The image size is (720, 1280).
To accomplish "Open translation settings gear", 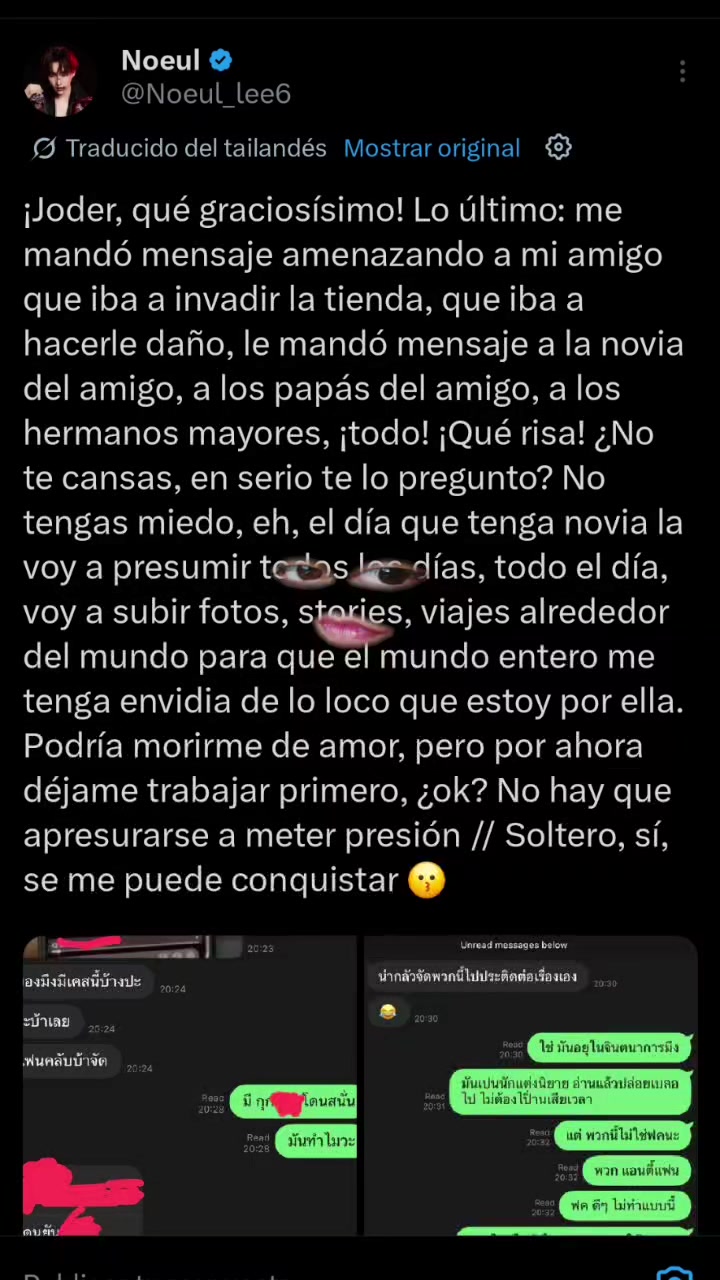I will (558, 148).
